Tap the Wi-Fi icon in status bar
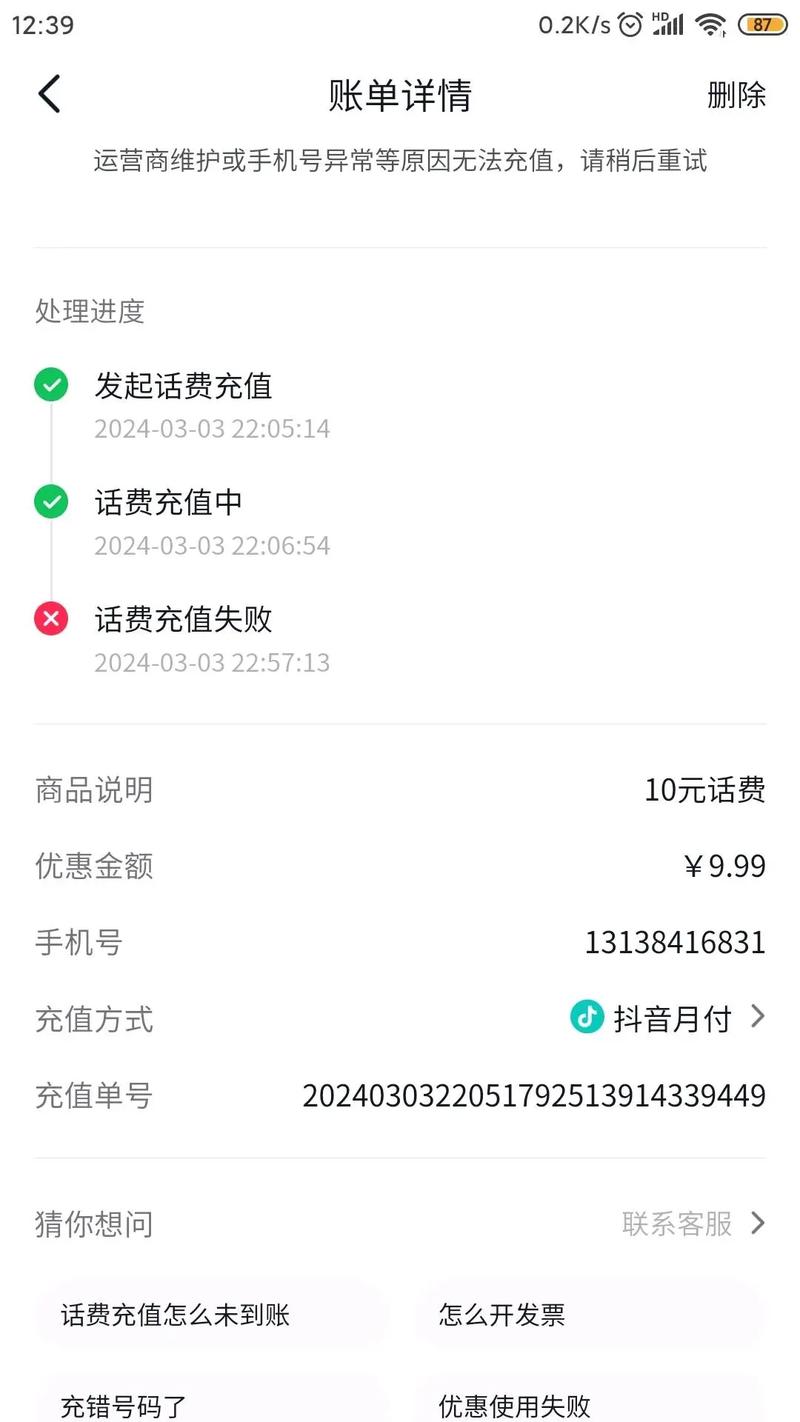The height and width of the screenshot is (1422, 800). point(712,24)
